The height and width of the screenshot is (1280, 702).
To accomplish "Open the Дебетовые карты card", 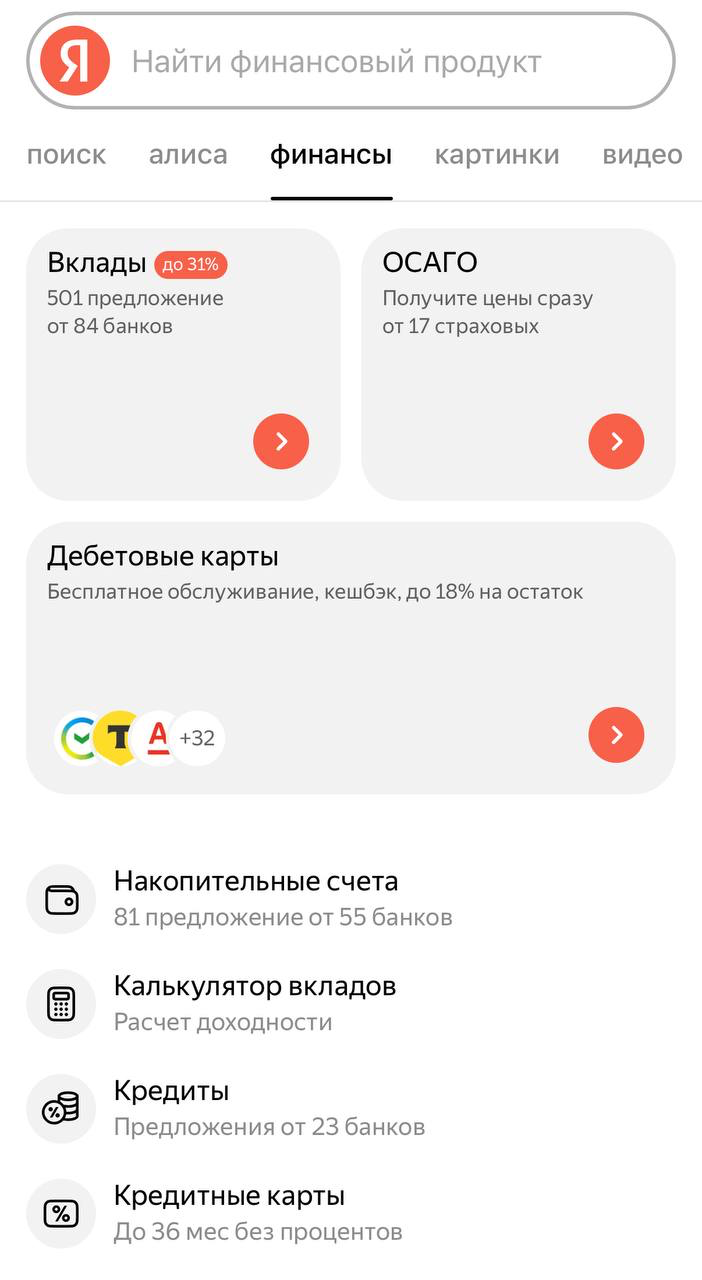I will 351,658.
